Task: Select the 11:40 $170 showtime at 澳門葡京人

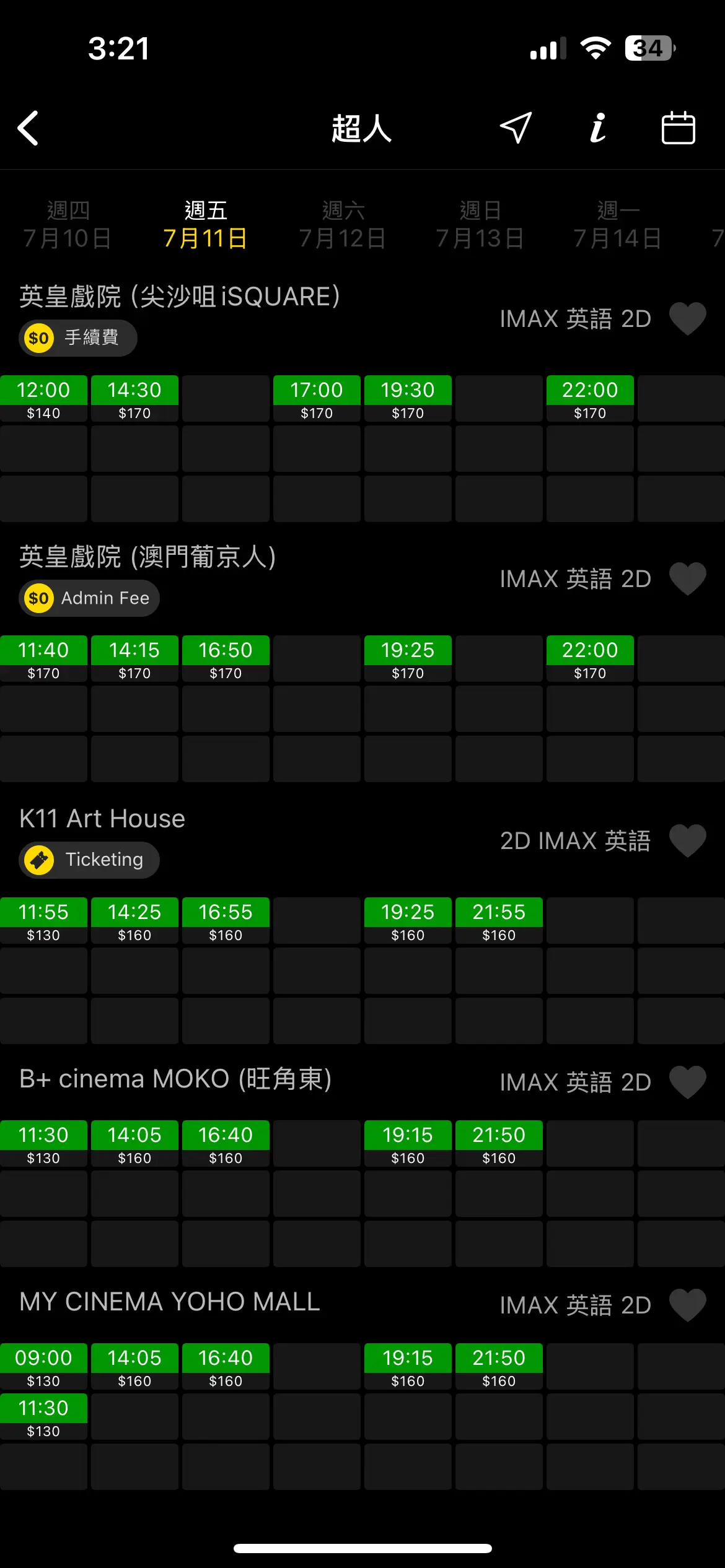Action: tap(43, 658)
